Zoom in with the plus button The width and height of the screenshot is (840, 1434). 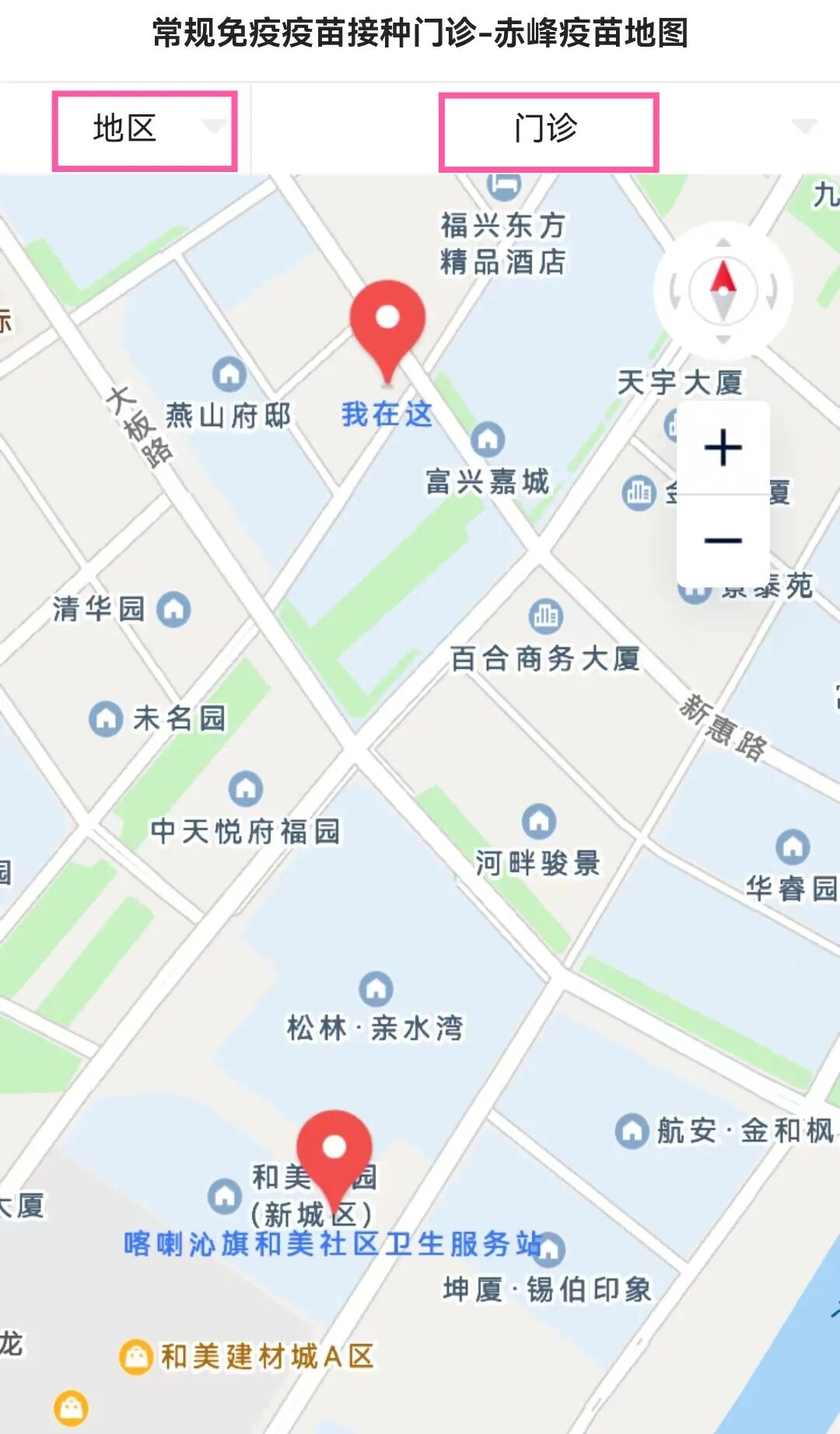723,447
